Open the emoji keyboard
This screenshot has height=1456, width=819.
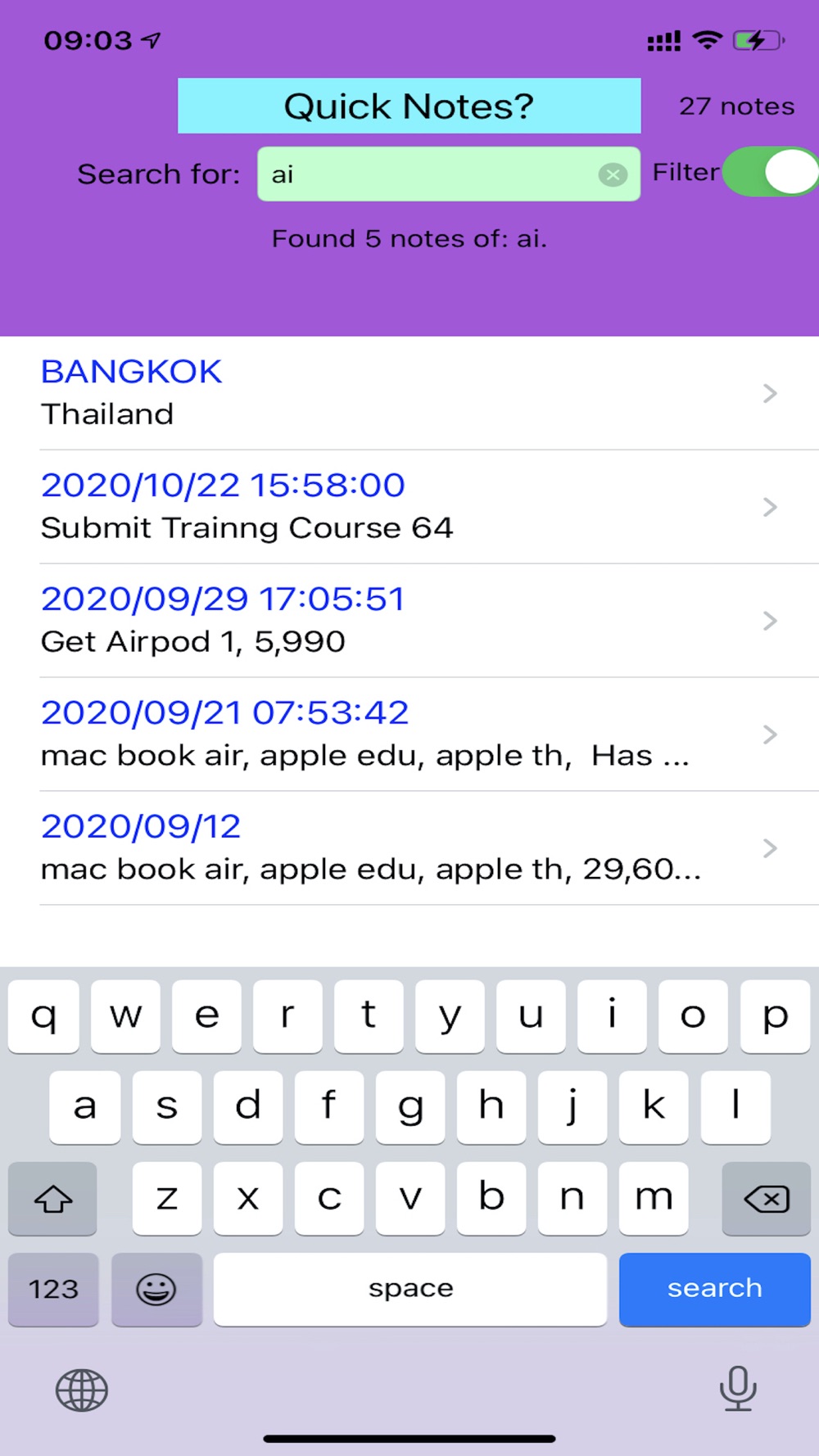coord(156,1289)
